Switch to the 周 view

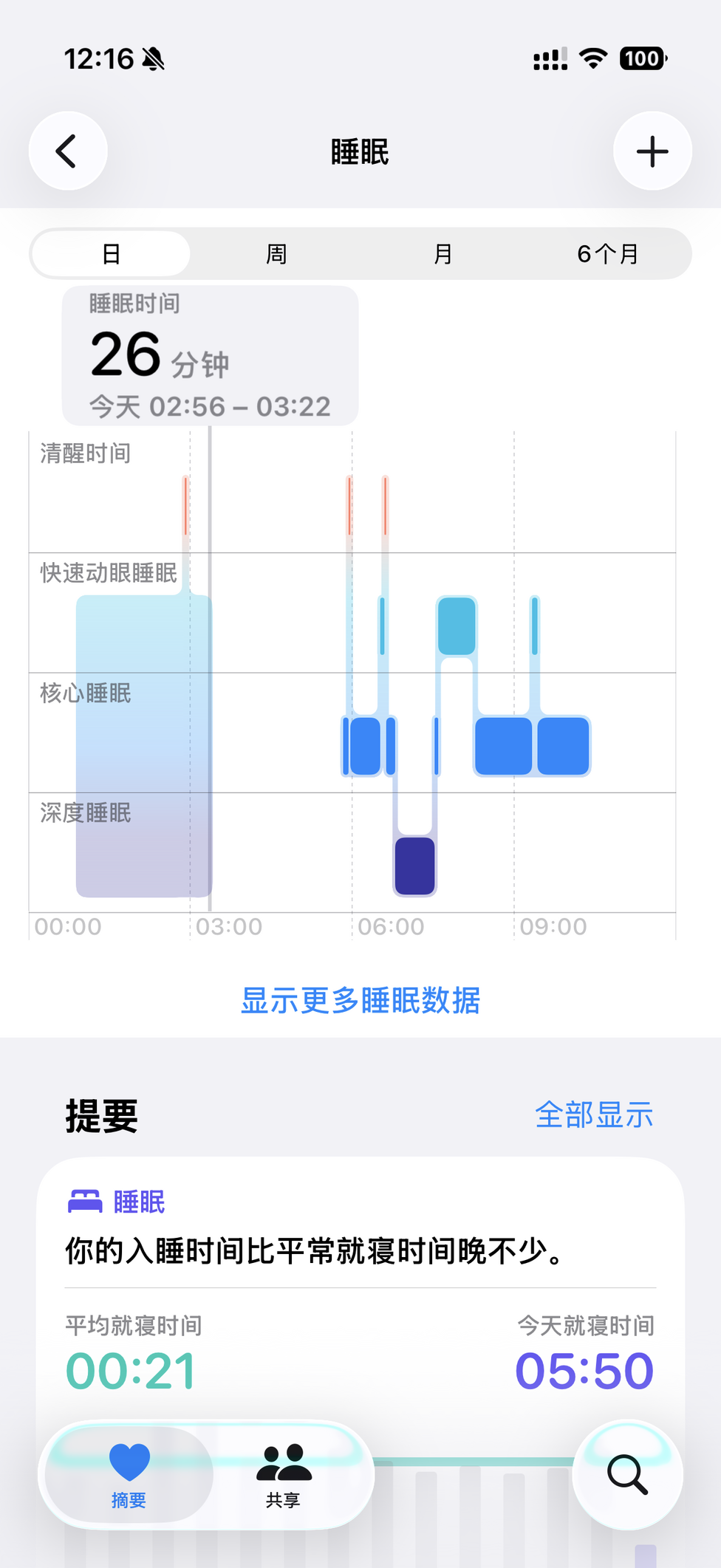[276, 254]
